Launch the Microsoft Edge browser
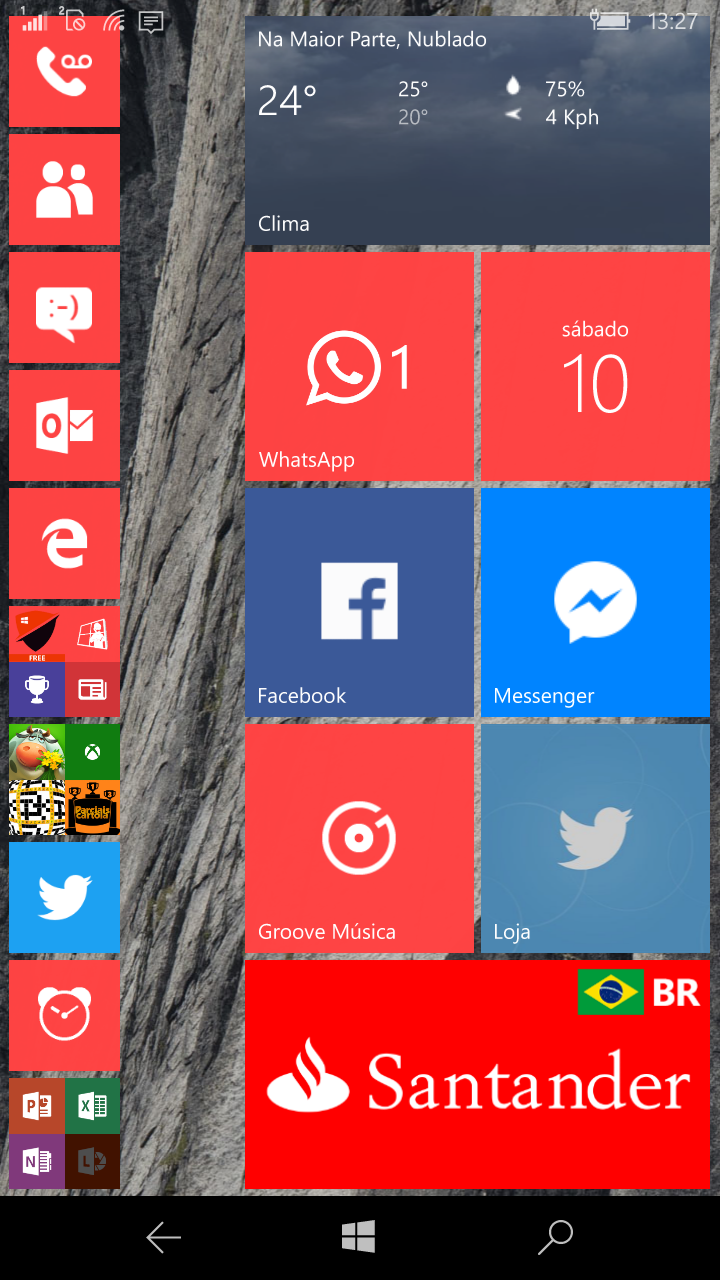Screen dimensions: 720x1280 point(64,543)
